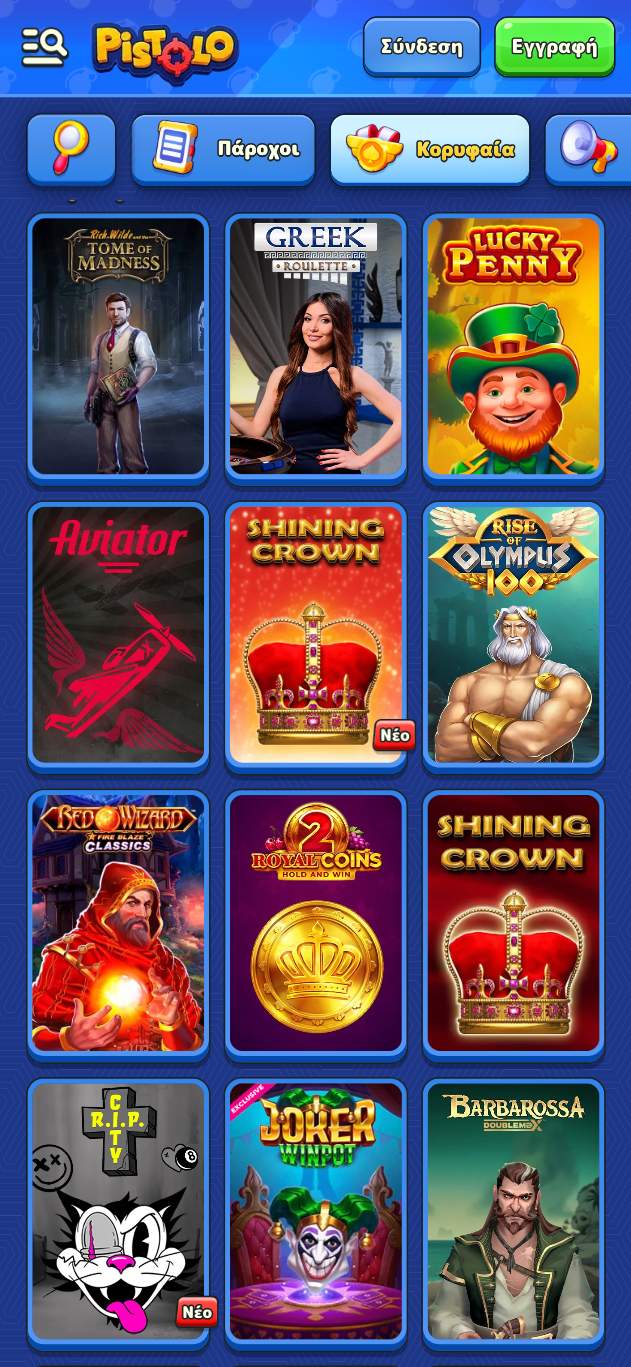Launch the Joker Winpot exclusive game
Screen dimensions: 631x1367
[316, 1210]
